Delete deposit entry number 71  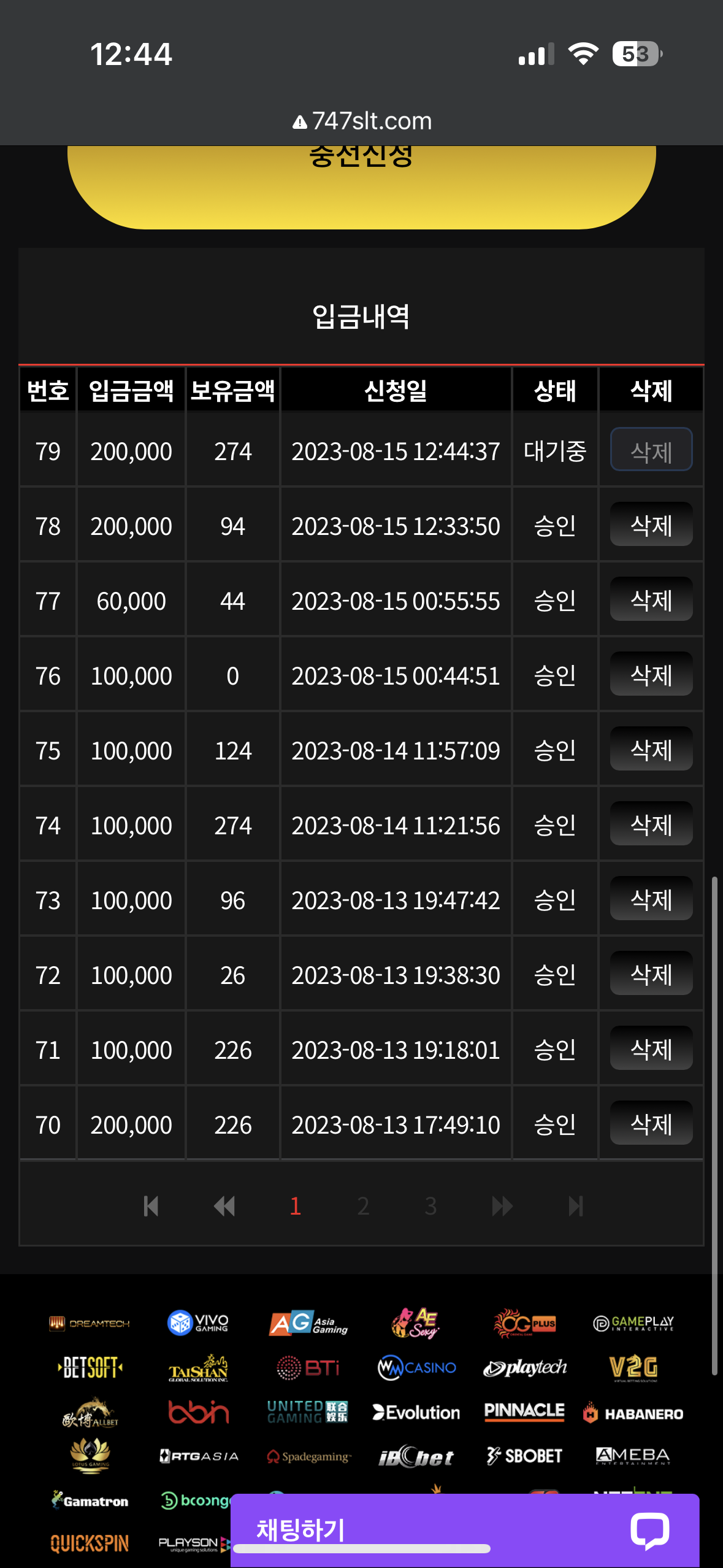(651, 1048)
